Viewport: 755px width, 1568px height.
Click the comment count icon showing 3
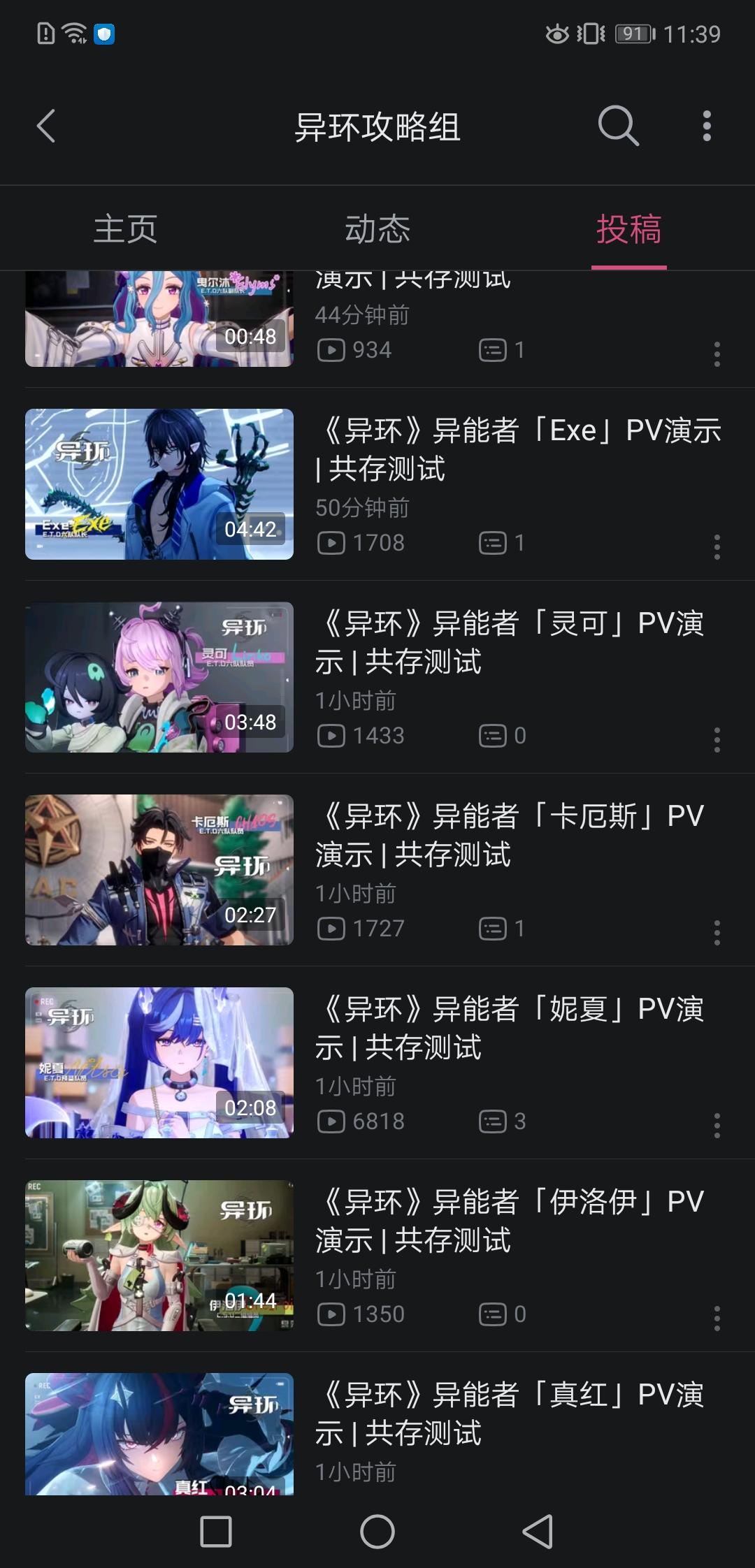pos(494,1121)
